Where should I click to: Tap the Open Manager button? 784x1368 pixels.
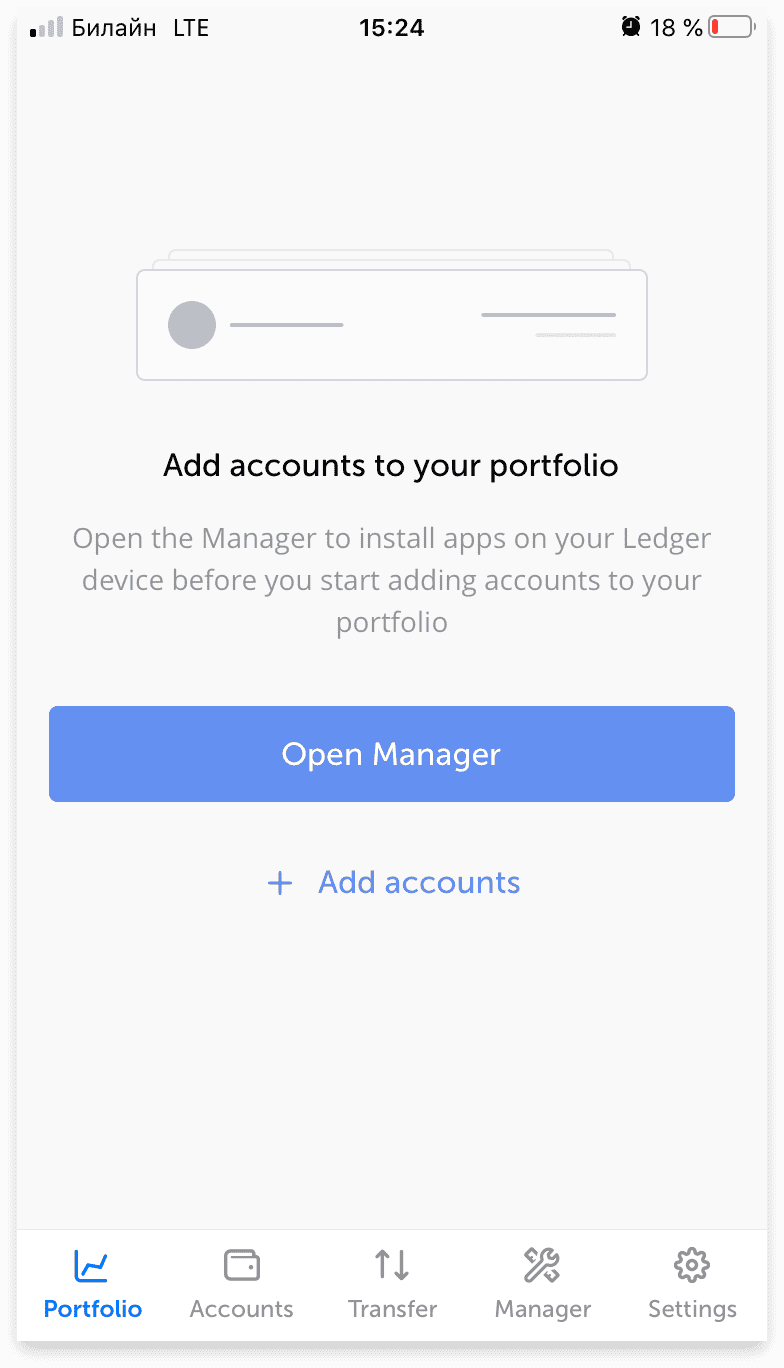click(x=392, y=754)
